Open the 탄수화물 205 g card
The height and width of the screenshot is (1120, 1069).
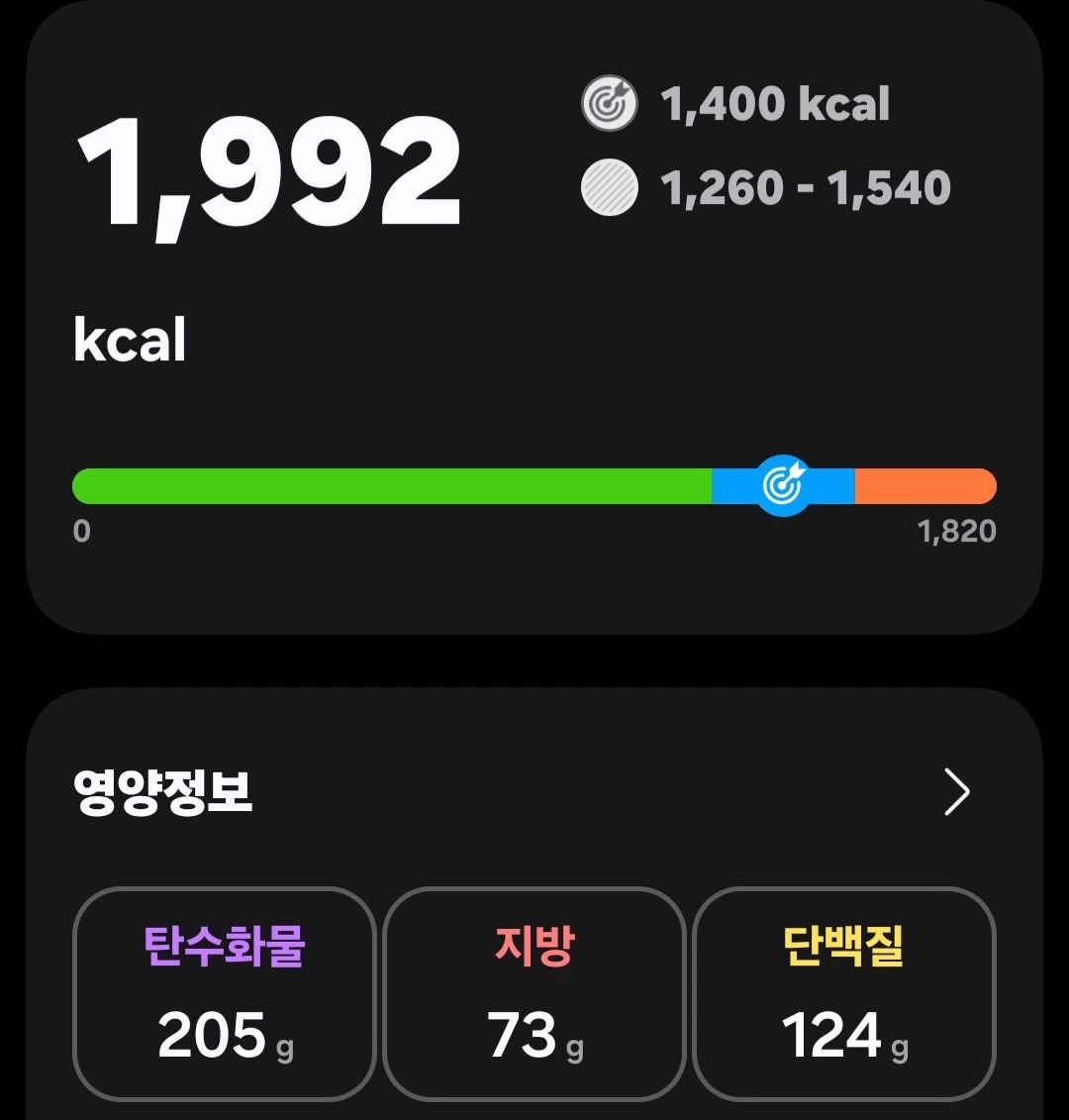[x=225, y=993]
